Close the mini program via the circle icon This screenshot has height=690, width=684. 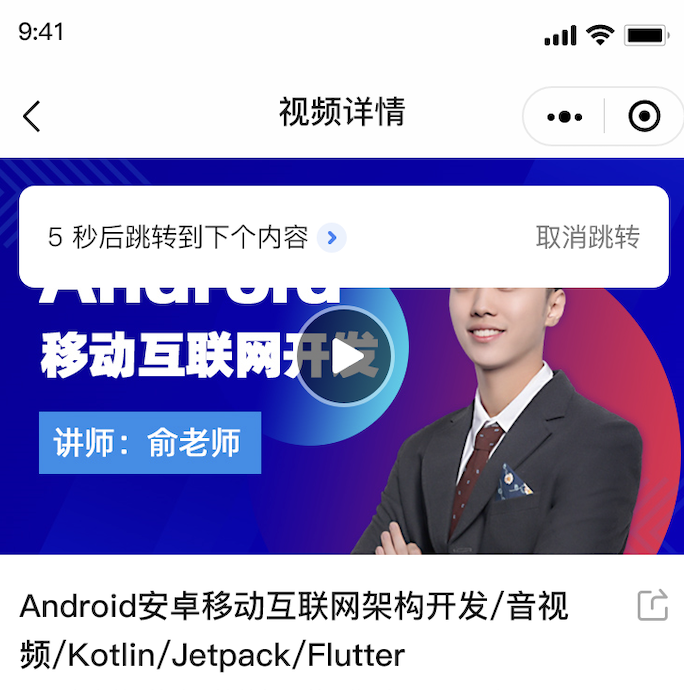(x=644, y=117)
